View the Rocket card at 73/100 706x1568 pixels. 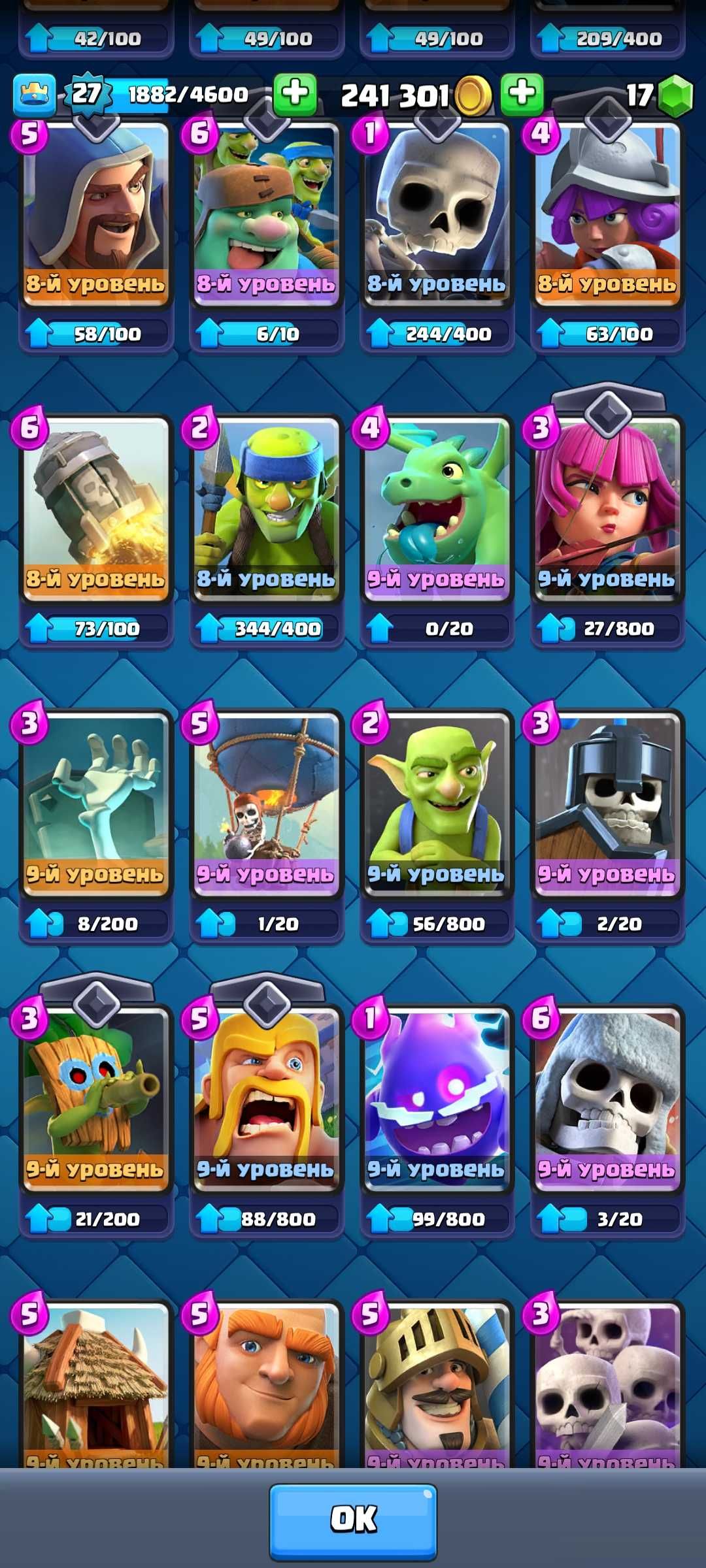pos(96,510)
